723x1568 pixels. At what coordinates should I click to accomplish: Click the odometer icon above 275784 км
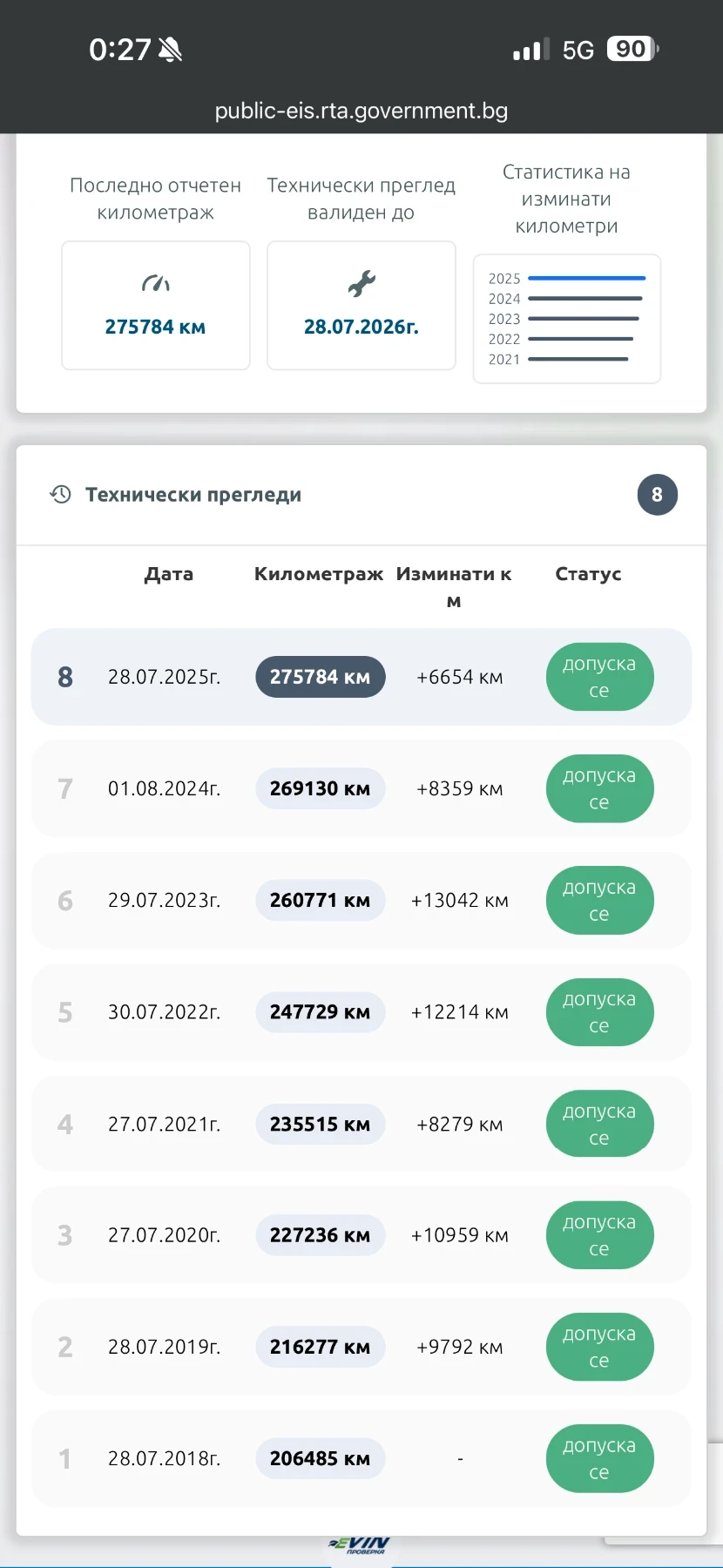pos(155,282)
